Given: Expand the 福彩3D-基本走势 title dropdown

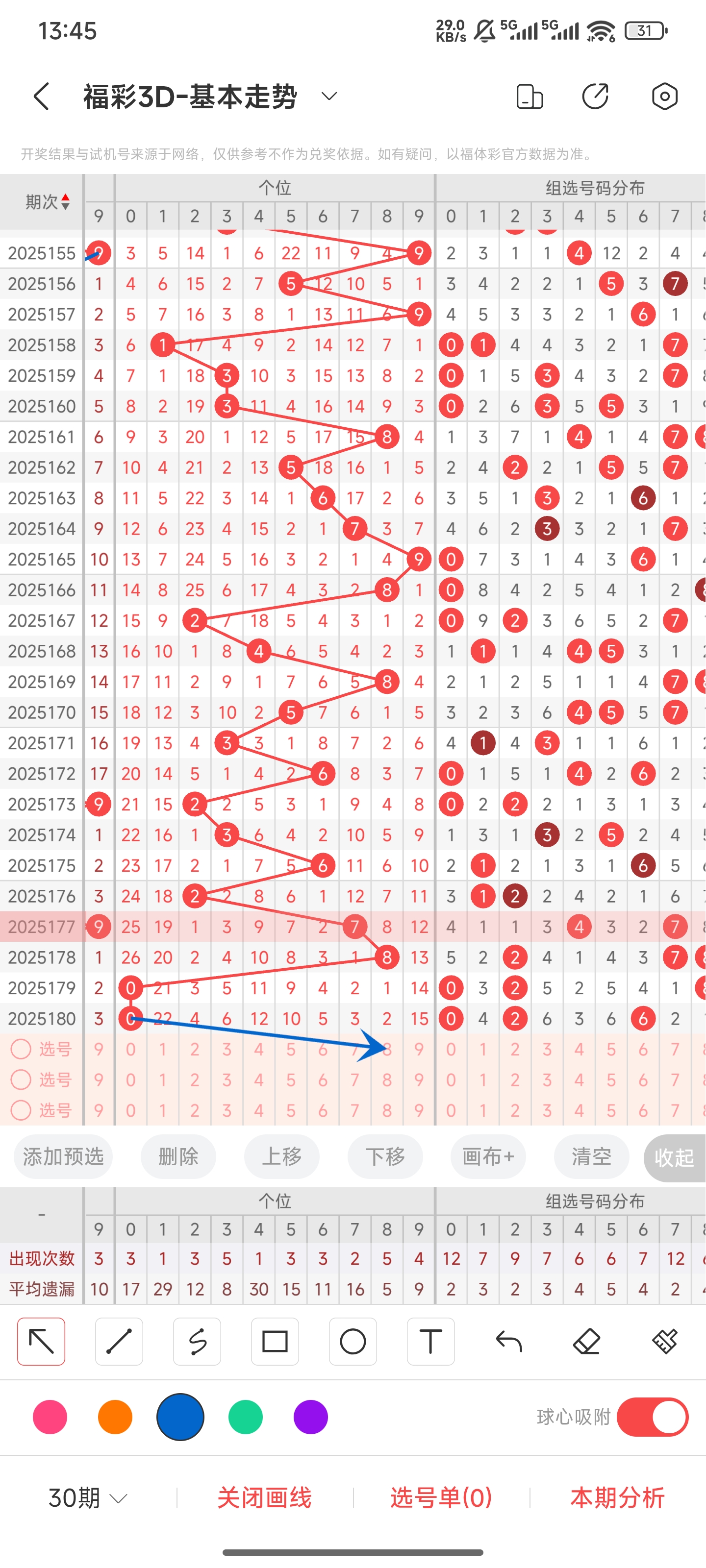Looking at the screenshot, I should [x=329, y=96].
